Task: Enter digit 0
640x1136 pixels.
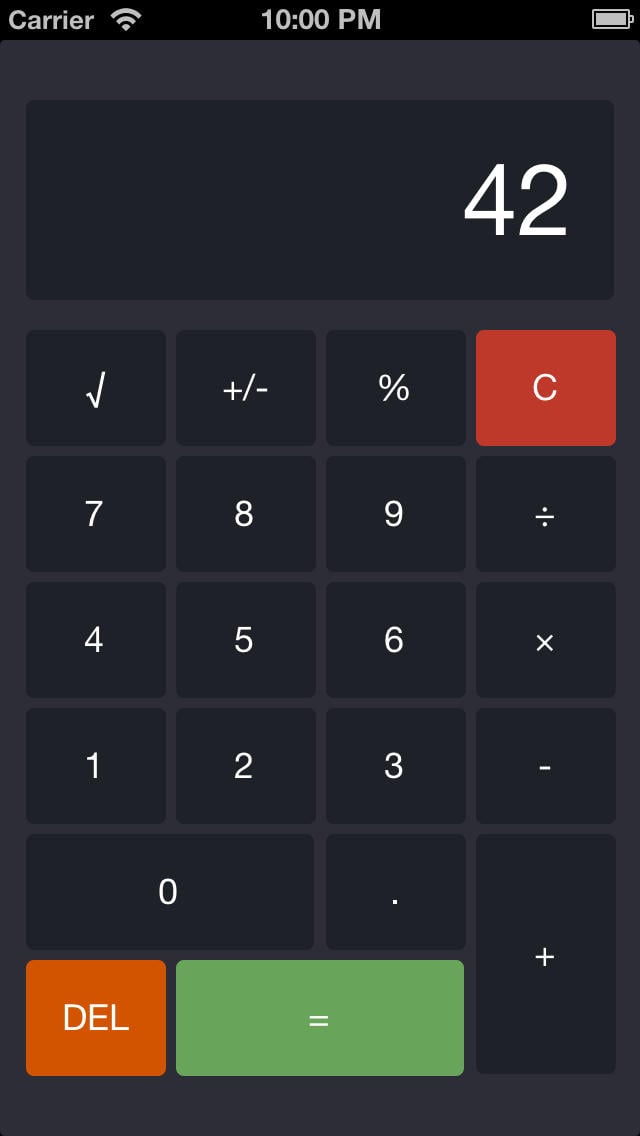Action: point(170,892)
